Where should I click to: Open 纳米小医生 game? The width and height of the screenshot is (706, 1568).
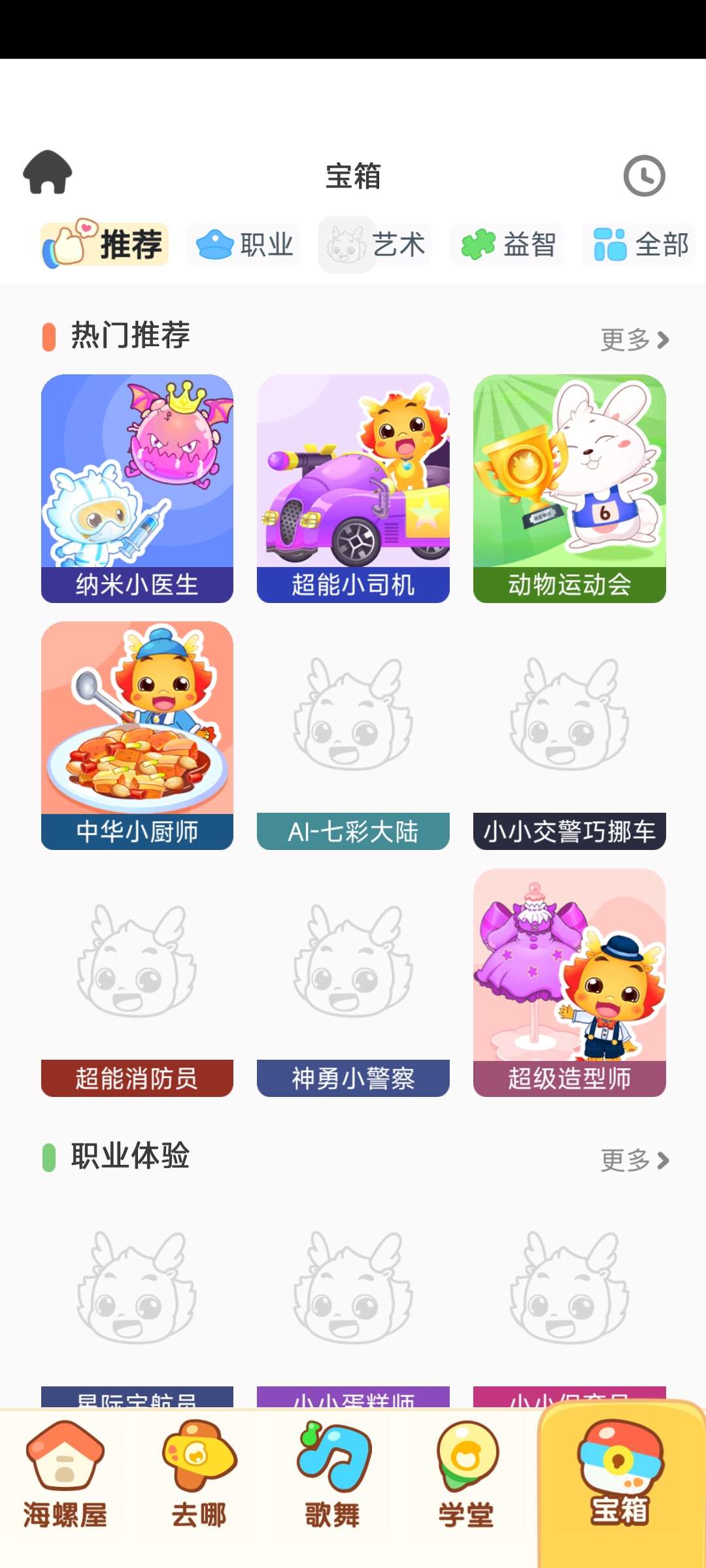click(137, 488)
